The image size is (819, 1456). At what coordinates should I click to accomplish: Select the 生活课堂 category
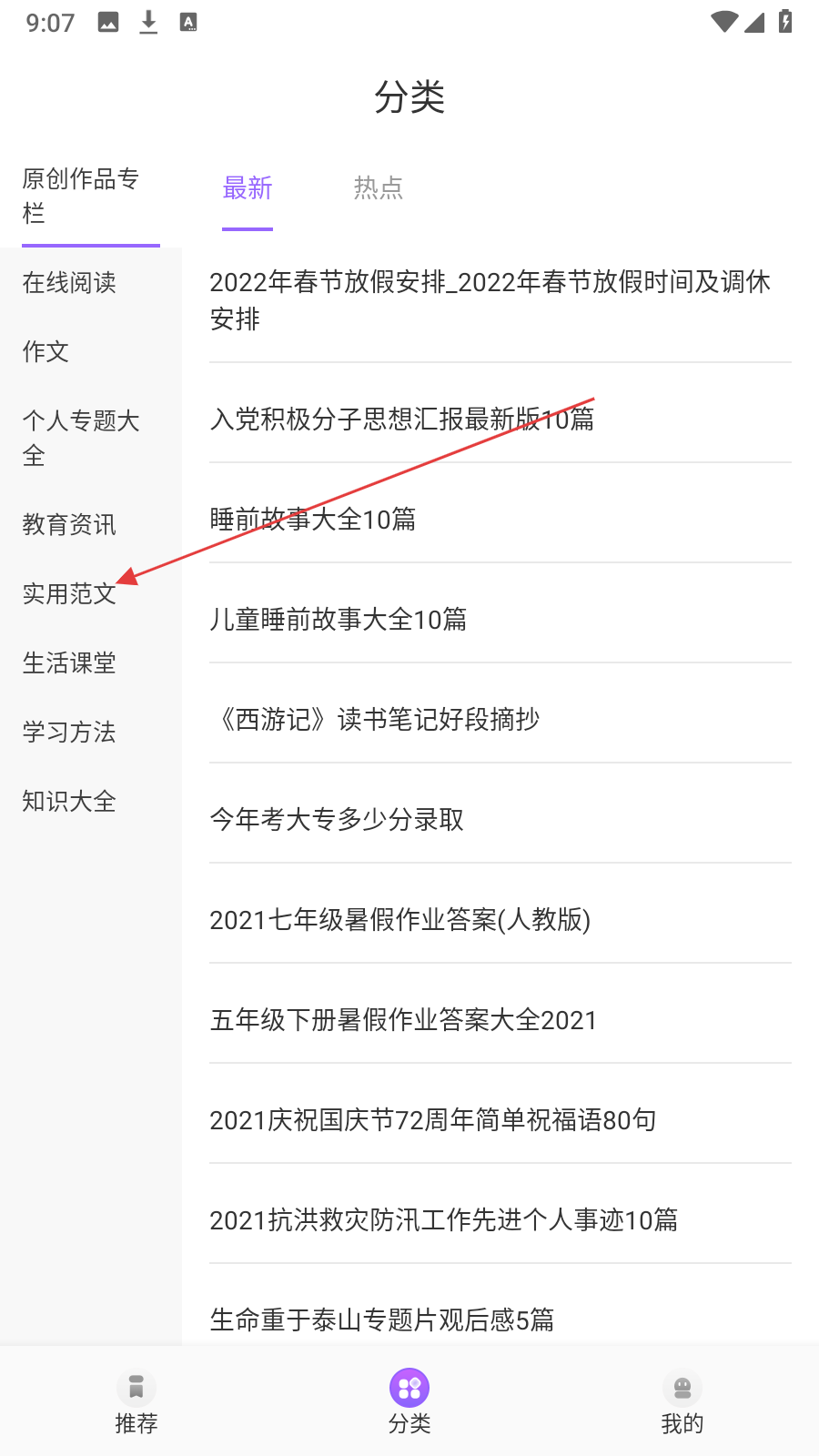point(69,662)
